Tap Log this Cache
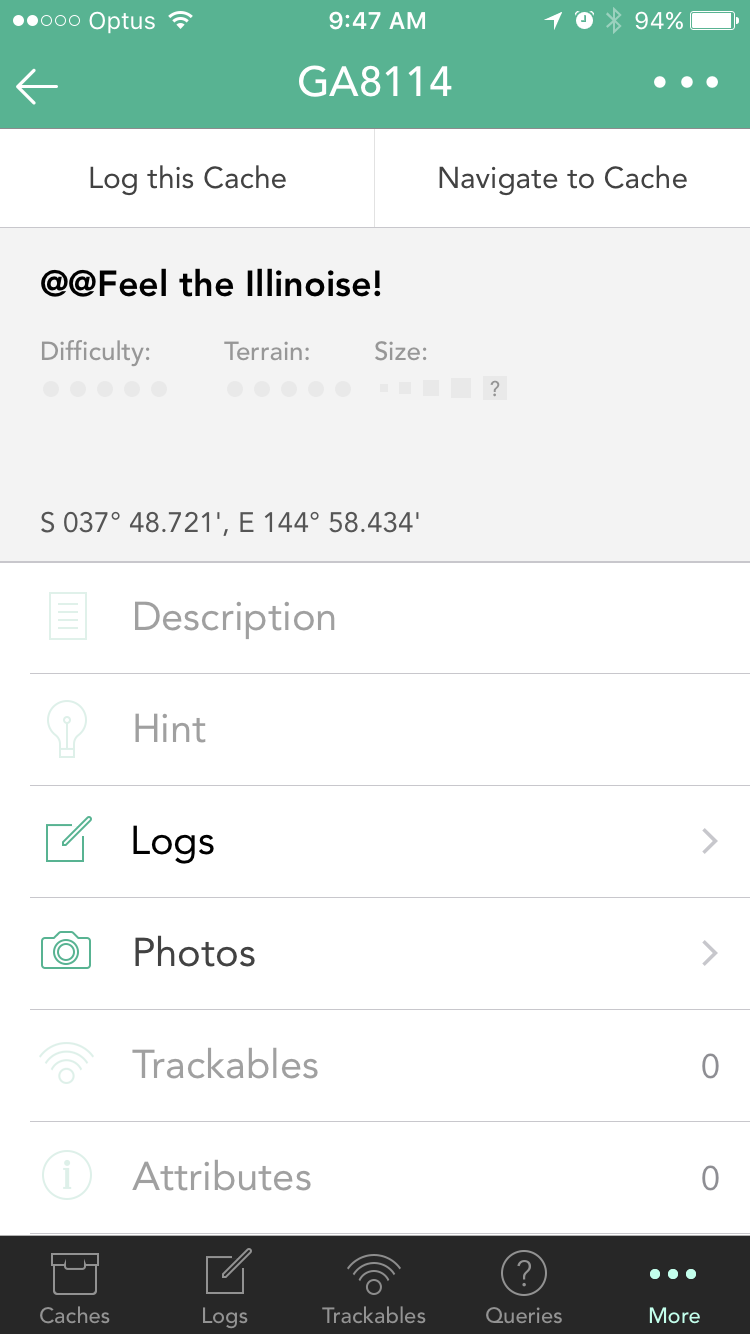Viewport: 750px width, 1334px height. coord(187,178)
